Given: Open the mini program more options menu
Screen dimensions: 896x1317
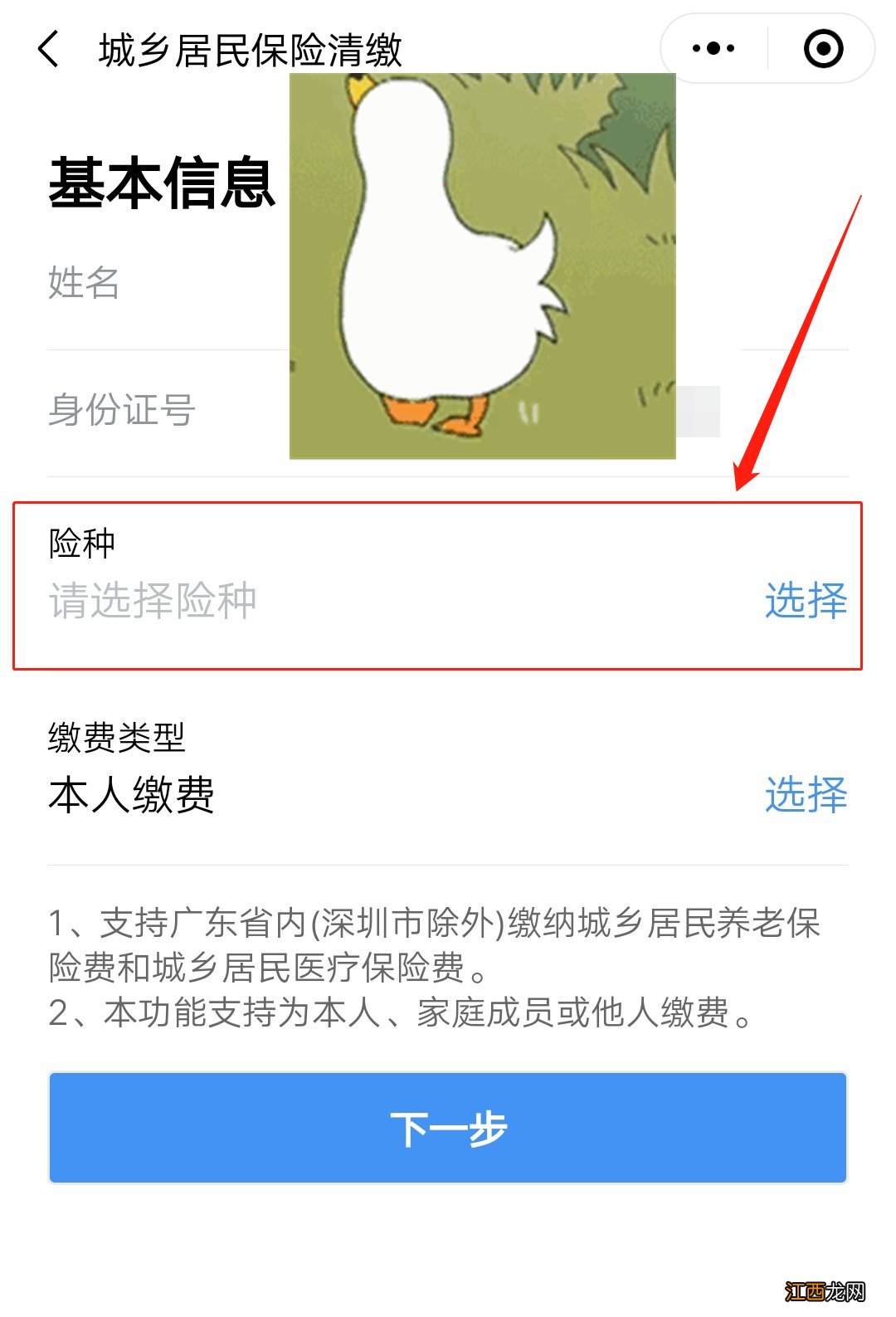Looking at the screenshot, I should 713,49.
